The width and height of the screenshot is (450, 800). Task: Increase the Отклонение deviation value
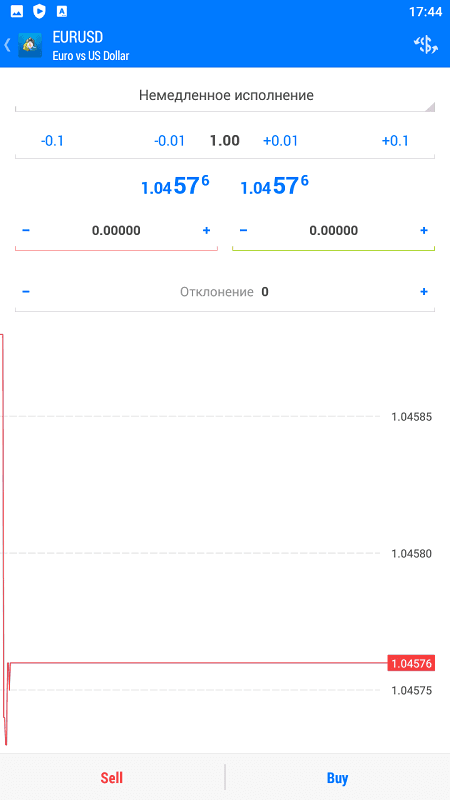(423, 292)
